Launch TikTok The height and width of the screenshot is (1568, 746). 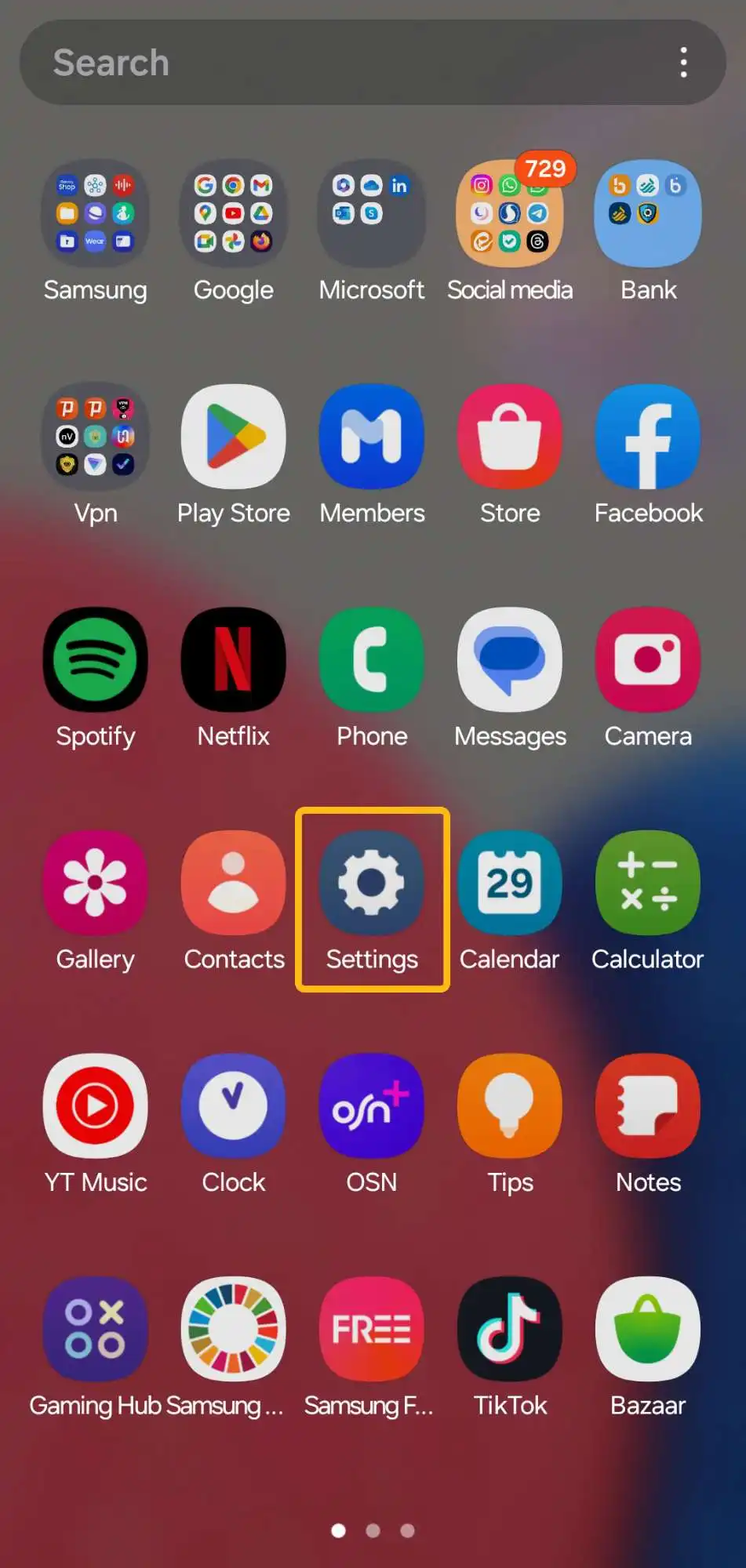pyautogui.click(x=510, y=1329)
